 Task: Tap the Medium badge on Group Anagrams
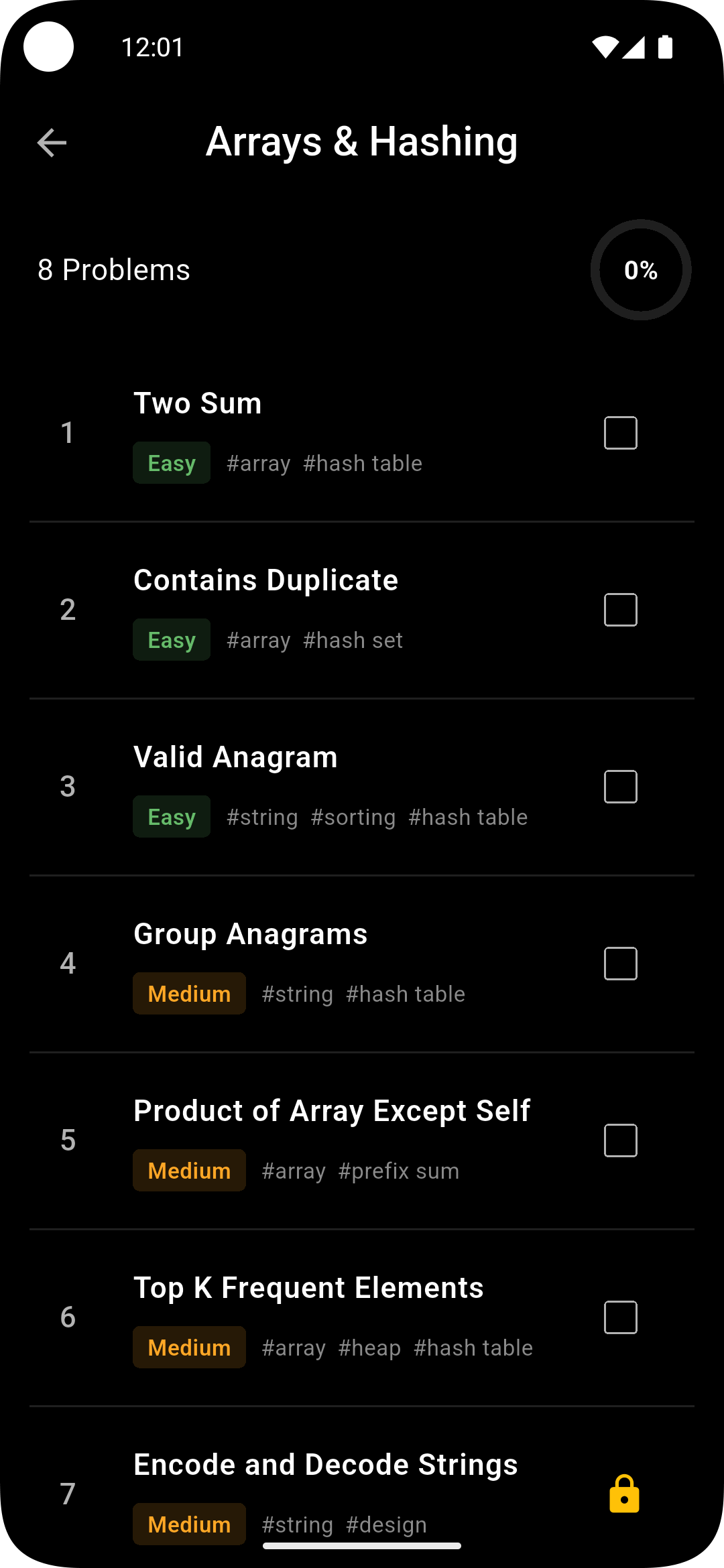point(188,993)
